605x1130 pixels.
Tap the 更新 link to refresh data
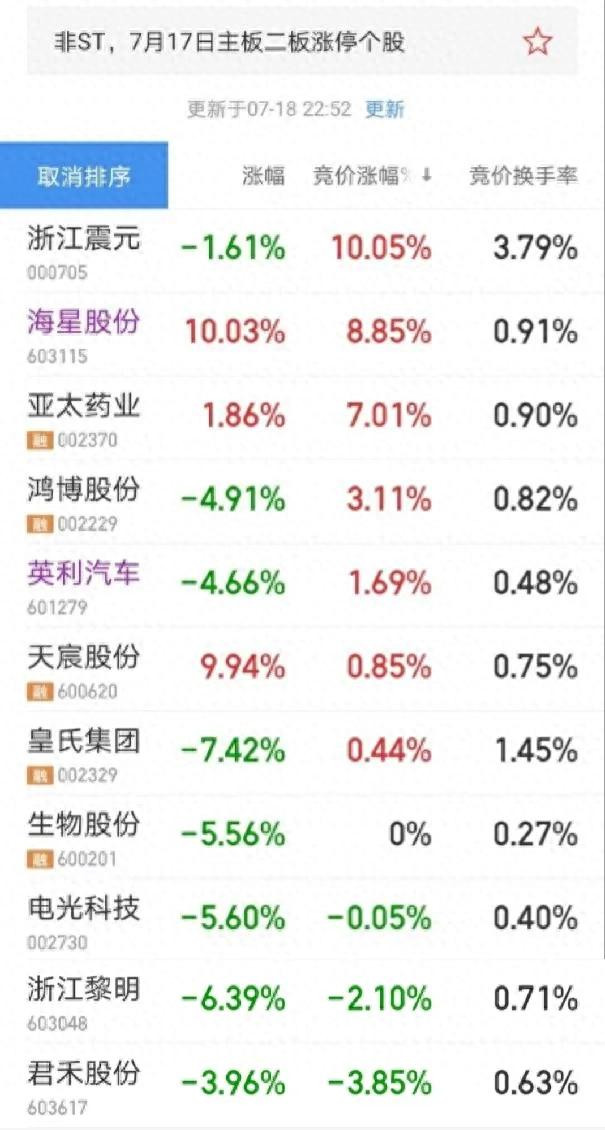385,110
